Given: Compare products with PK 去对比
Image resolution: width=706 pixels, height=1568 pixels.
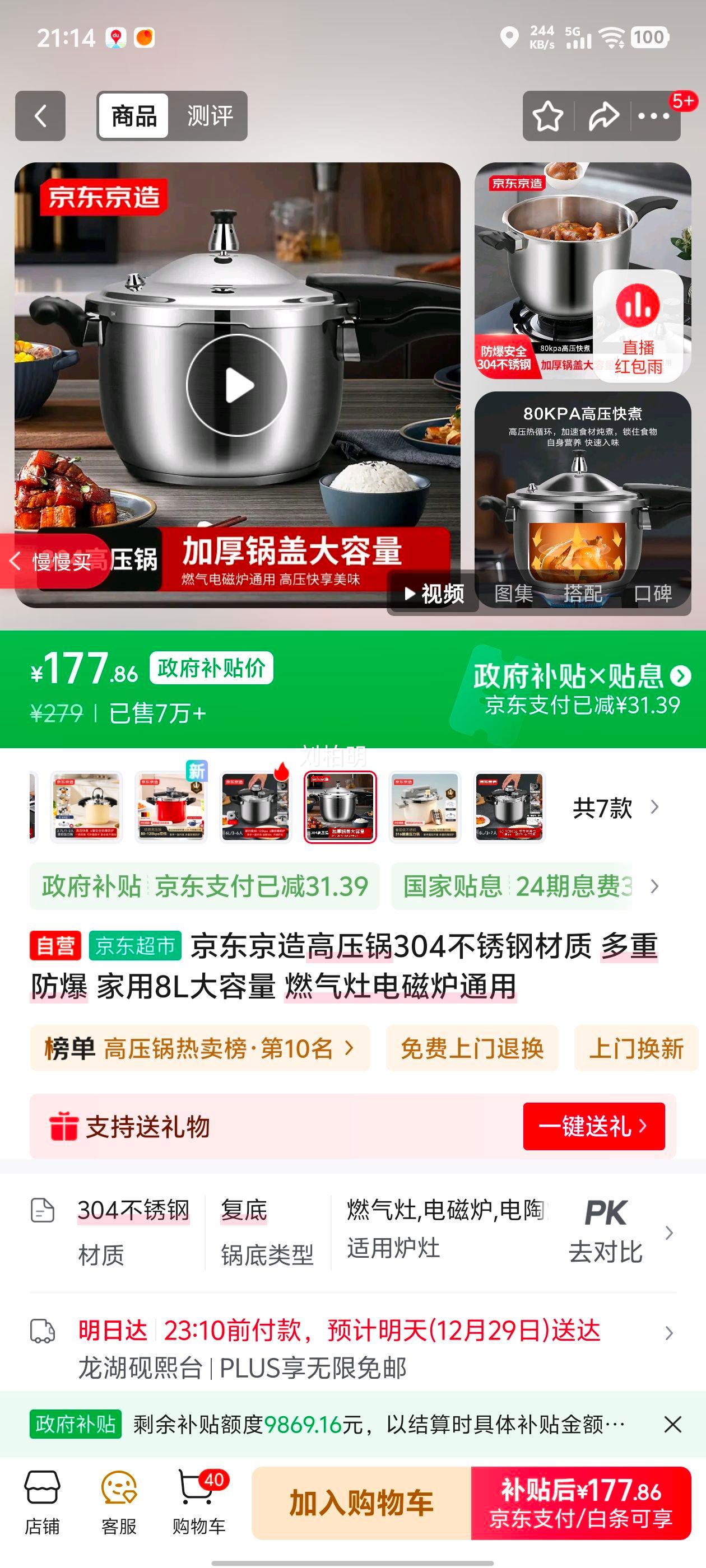Looking at the screenshot, I should coord(606,1232).
